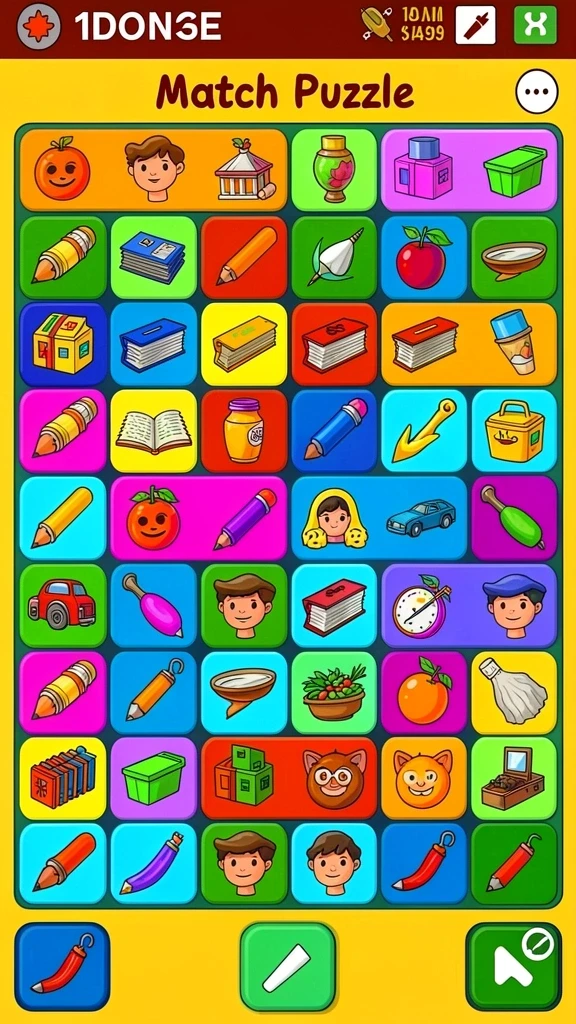The height and width of the screenshot is (1024, 576).
Task: Pick the open book tile
Action: [153, 431]
